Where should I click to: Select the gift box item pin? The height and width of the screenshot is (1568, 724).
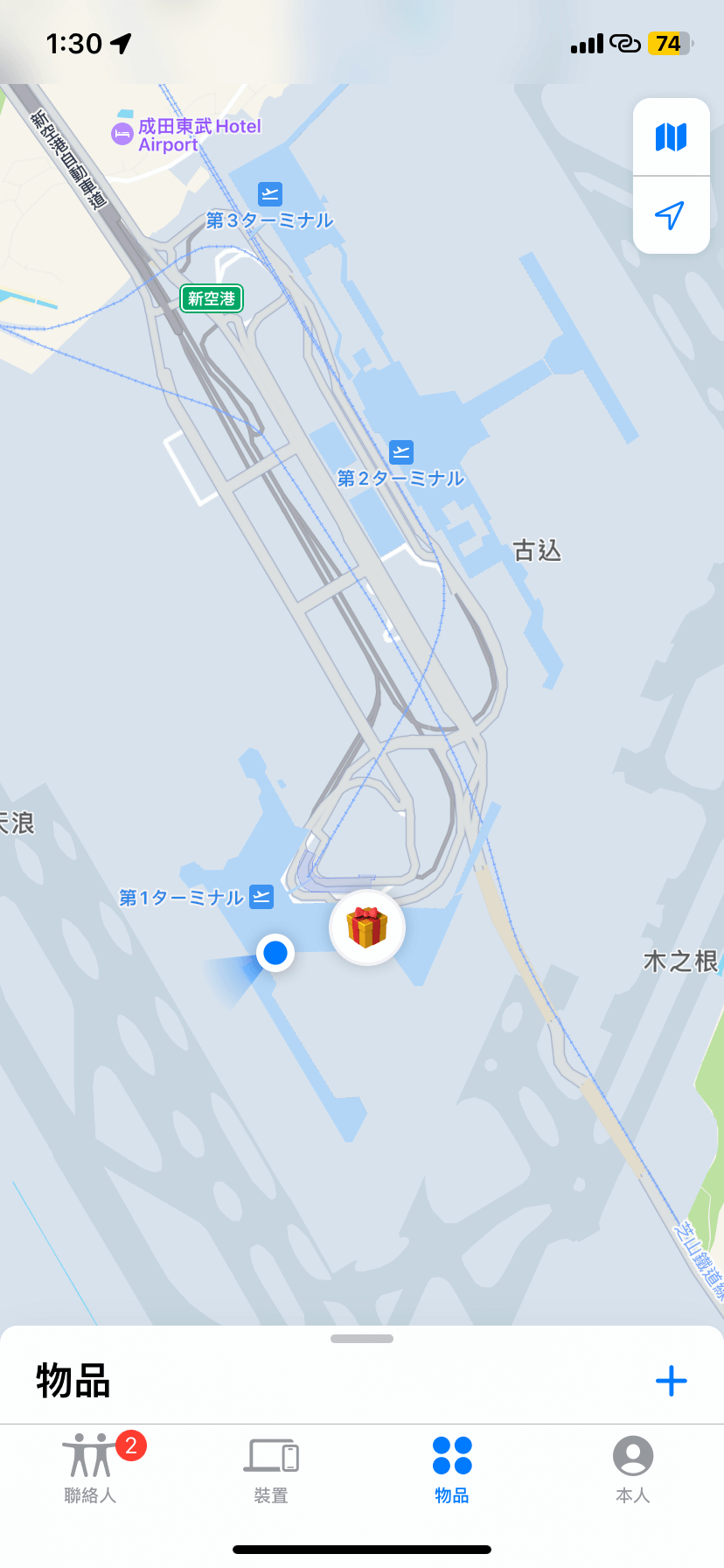tap(366, 927)
